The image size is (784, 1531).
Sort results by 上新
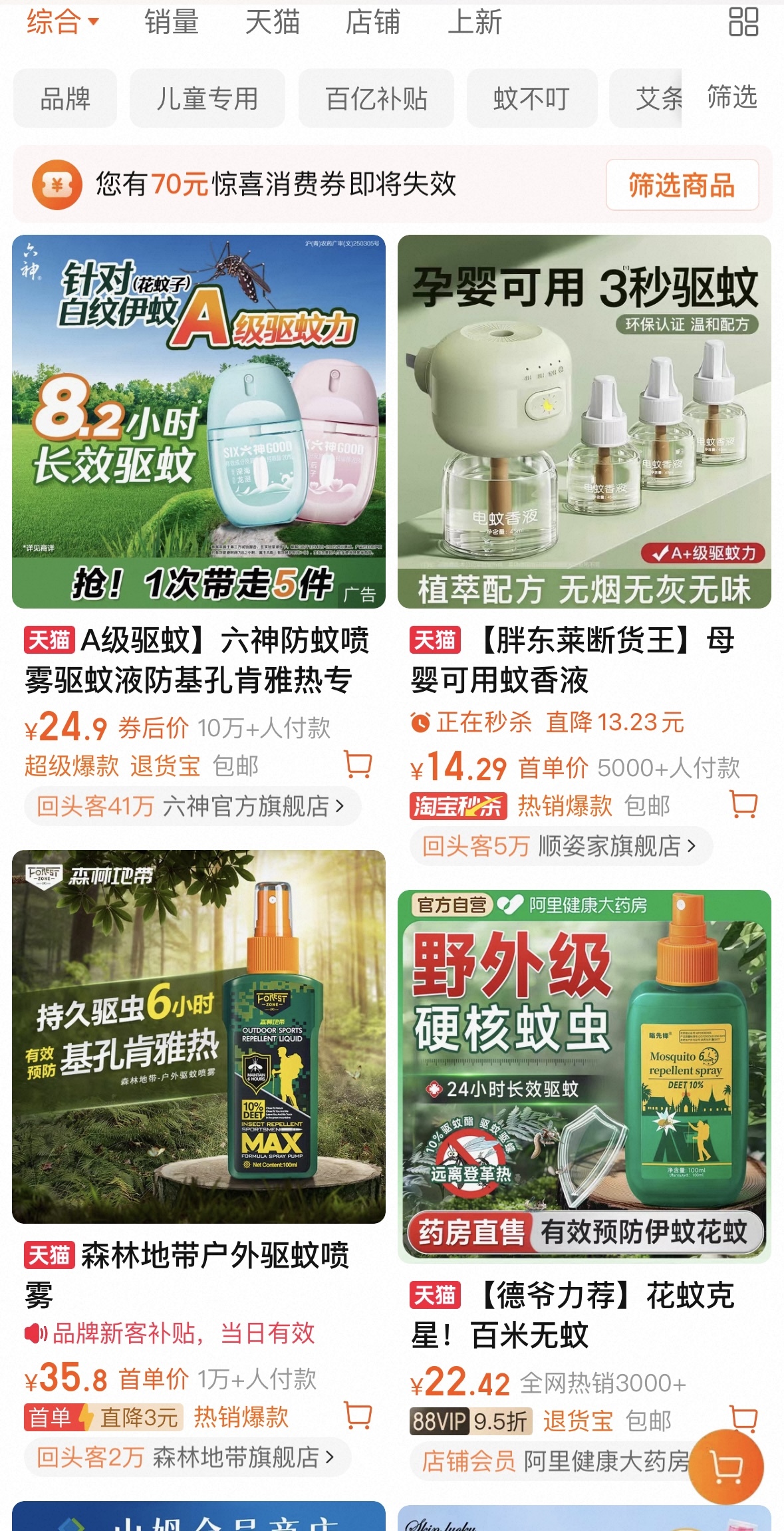coord(474,23)
